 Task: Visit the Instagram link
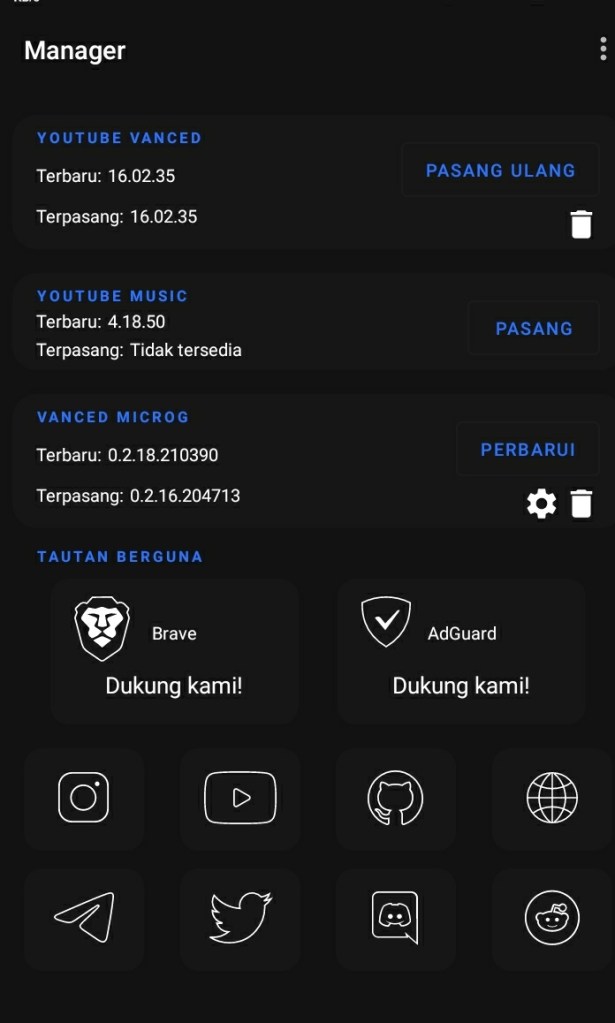[84, 798]
